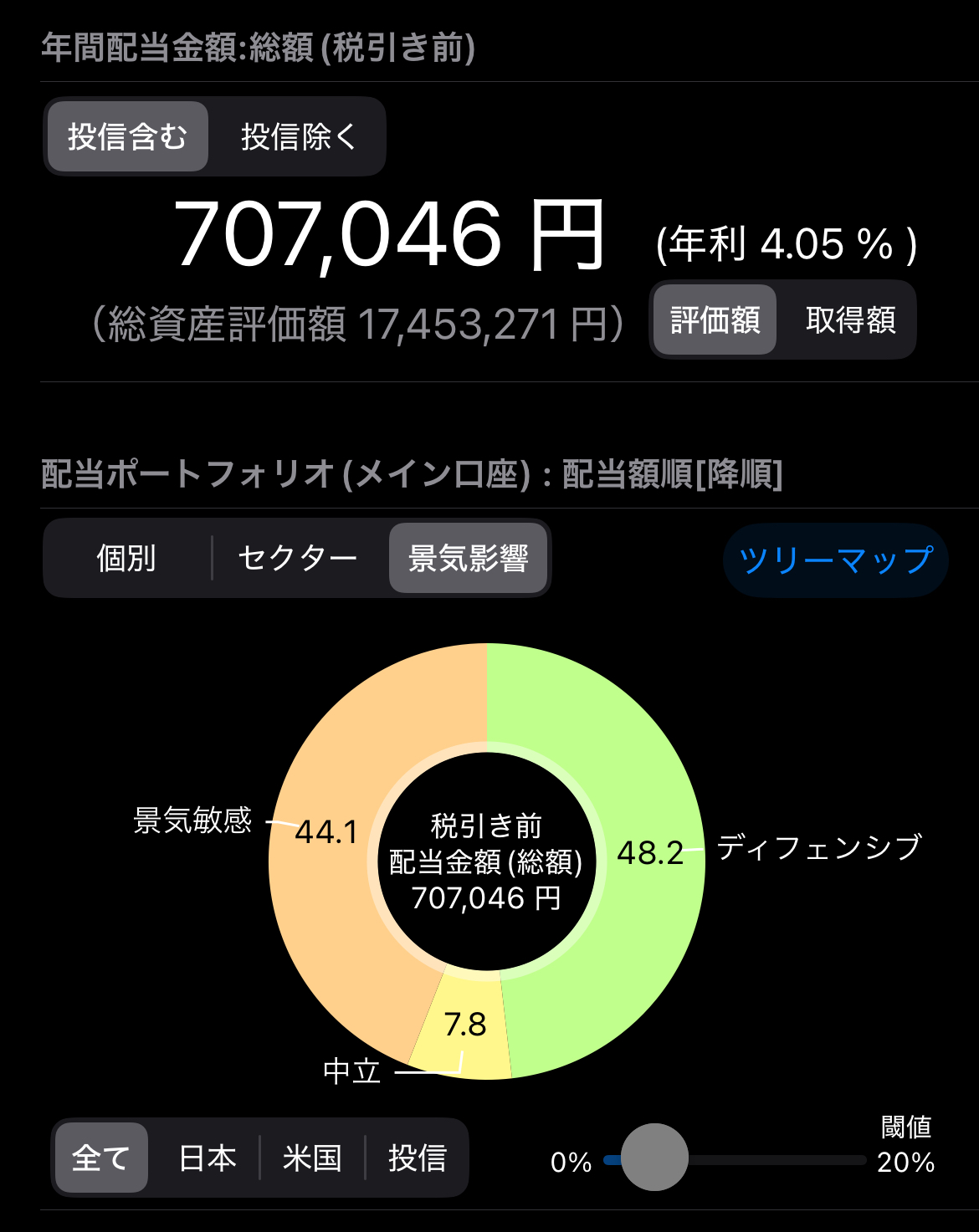Image resolution: width=979 pixels, height=1232 pixels.
Task: Open the ツリーマップ view
Action: (835, 560)
